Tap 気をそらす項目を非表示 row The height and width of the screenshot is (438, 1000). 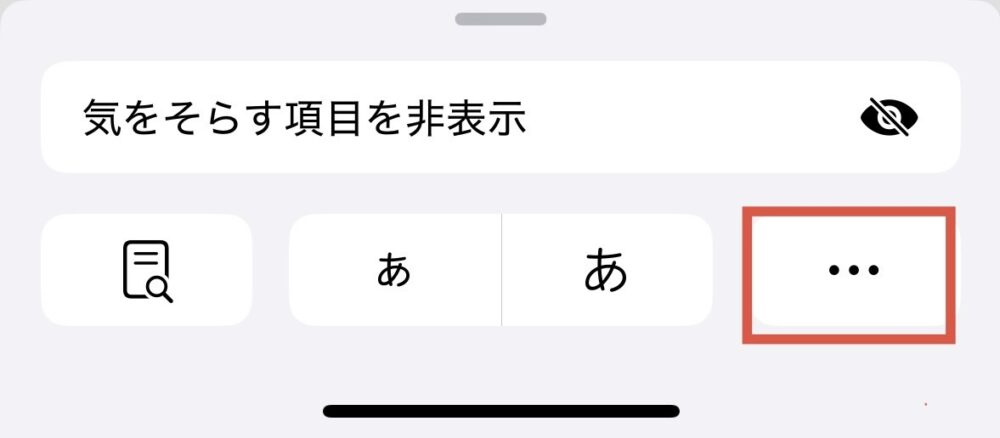[500, 118]
